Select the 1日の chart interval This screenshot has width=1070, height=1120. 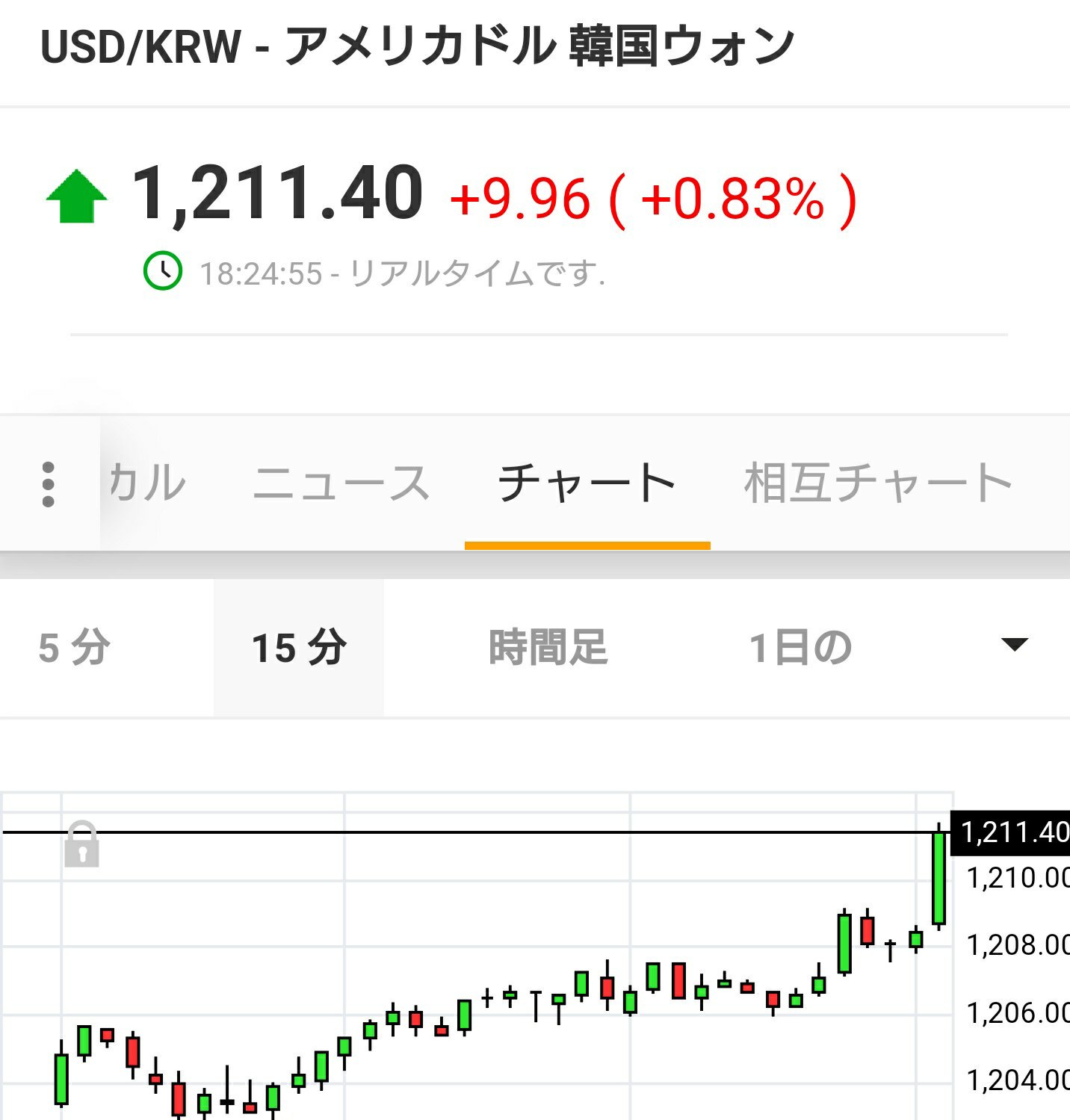800,647
